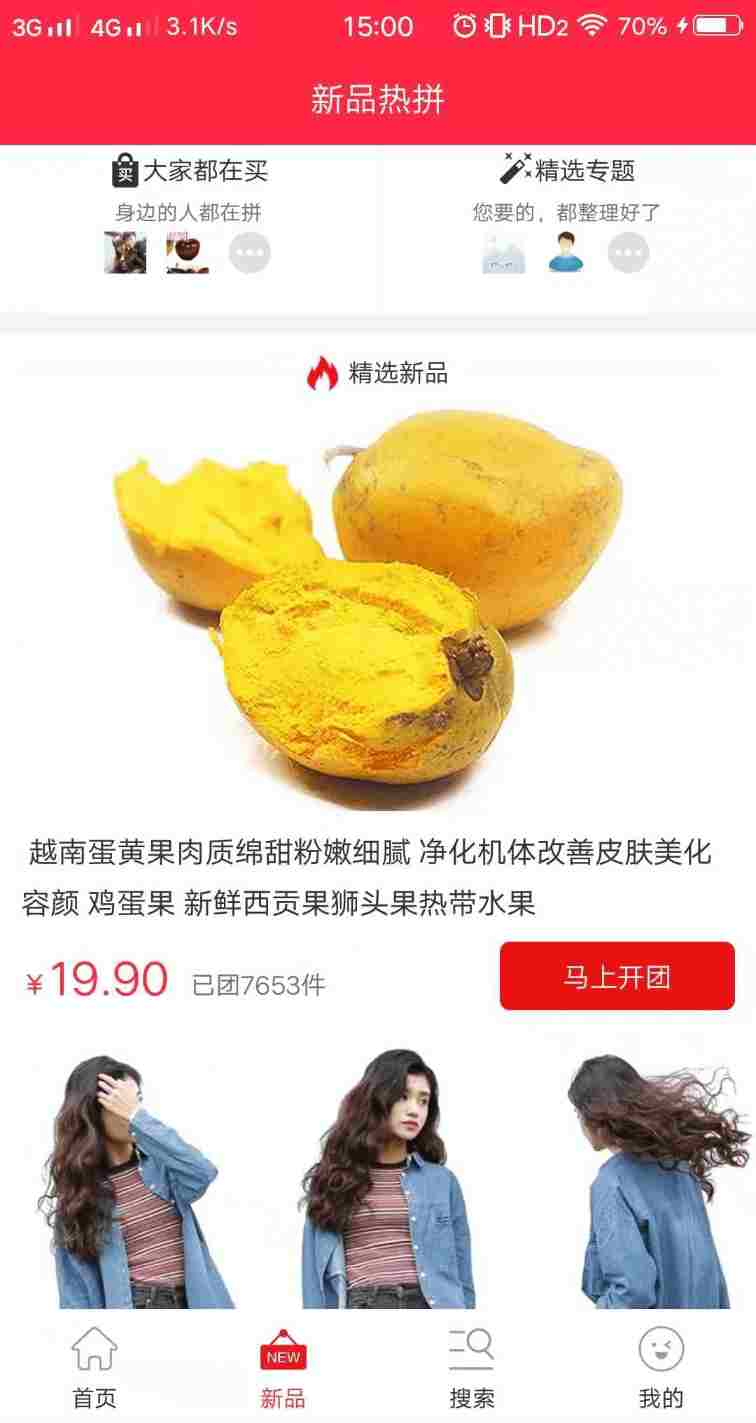Select the 新品 tab
The image size is (756, 1423).
pyautogui.click(x=283, y=1367)
